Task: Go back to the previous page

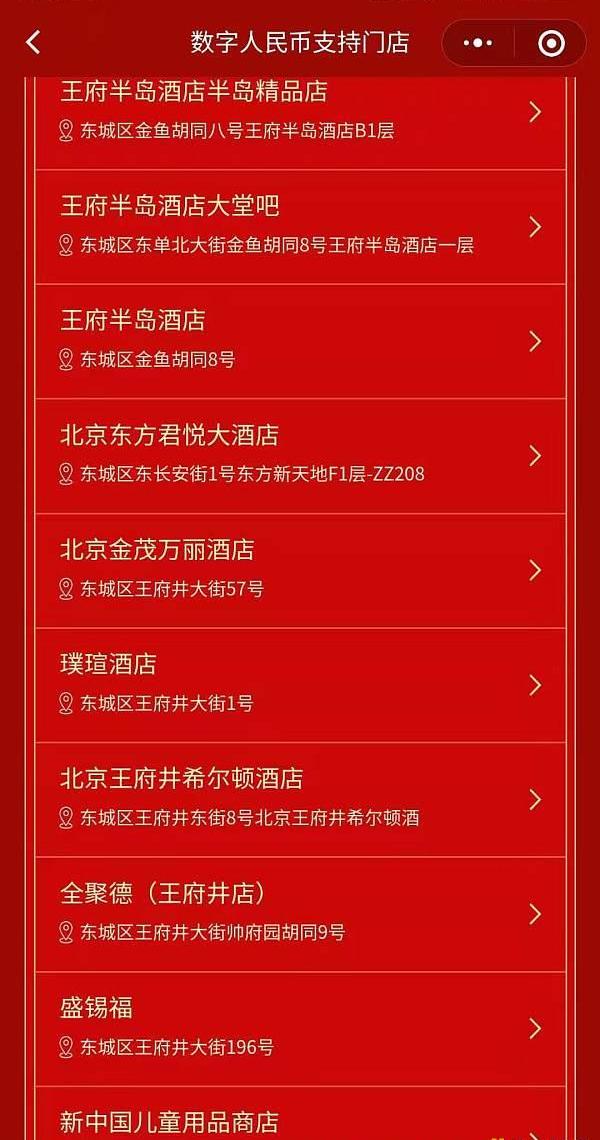Action: click(33, 42)
